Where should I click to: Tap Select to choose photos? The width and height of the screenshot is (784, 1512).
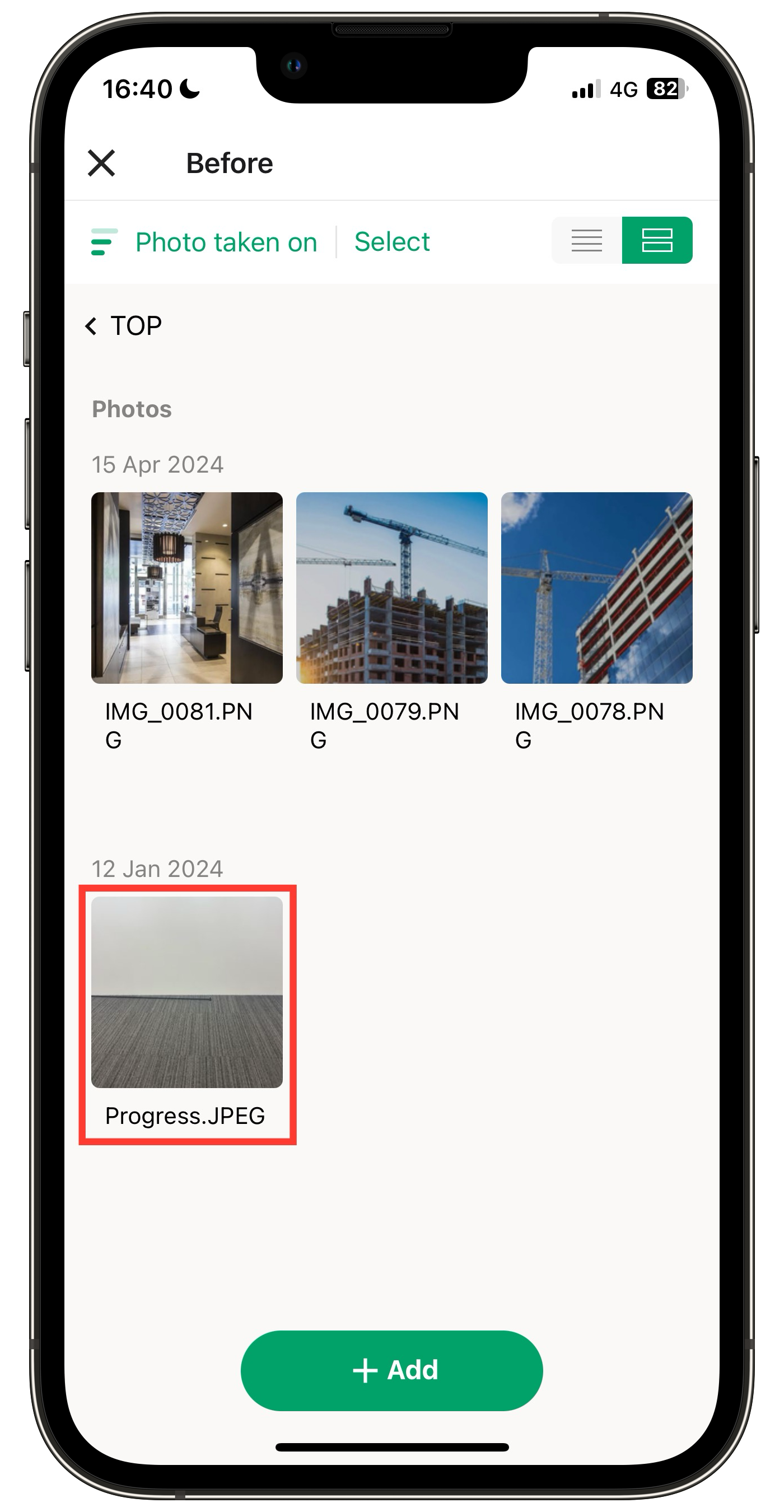pos(392,242)
